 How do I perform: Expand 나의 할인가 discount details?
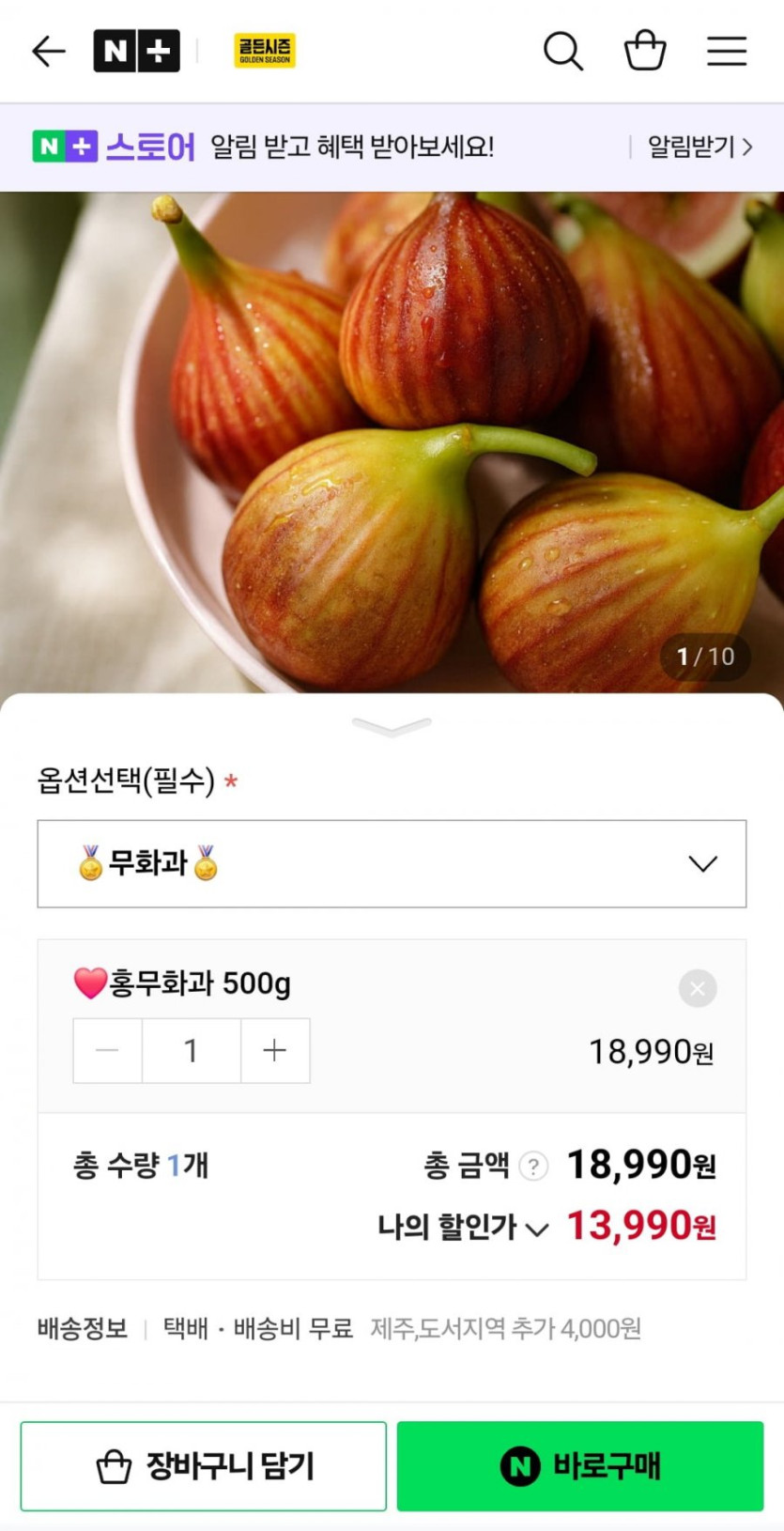tap(463, 1227)
